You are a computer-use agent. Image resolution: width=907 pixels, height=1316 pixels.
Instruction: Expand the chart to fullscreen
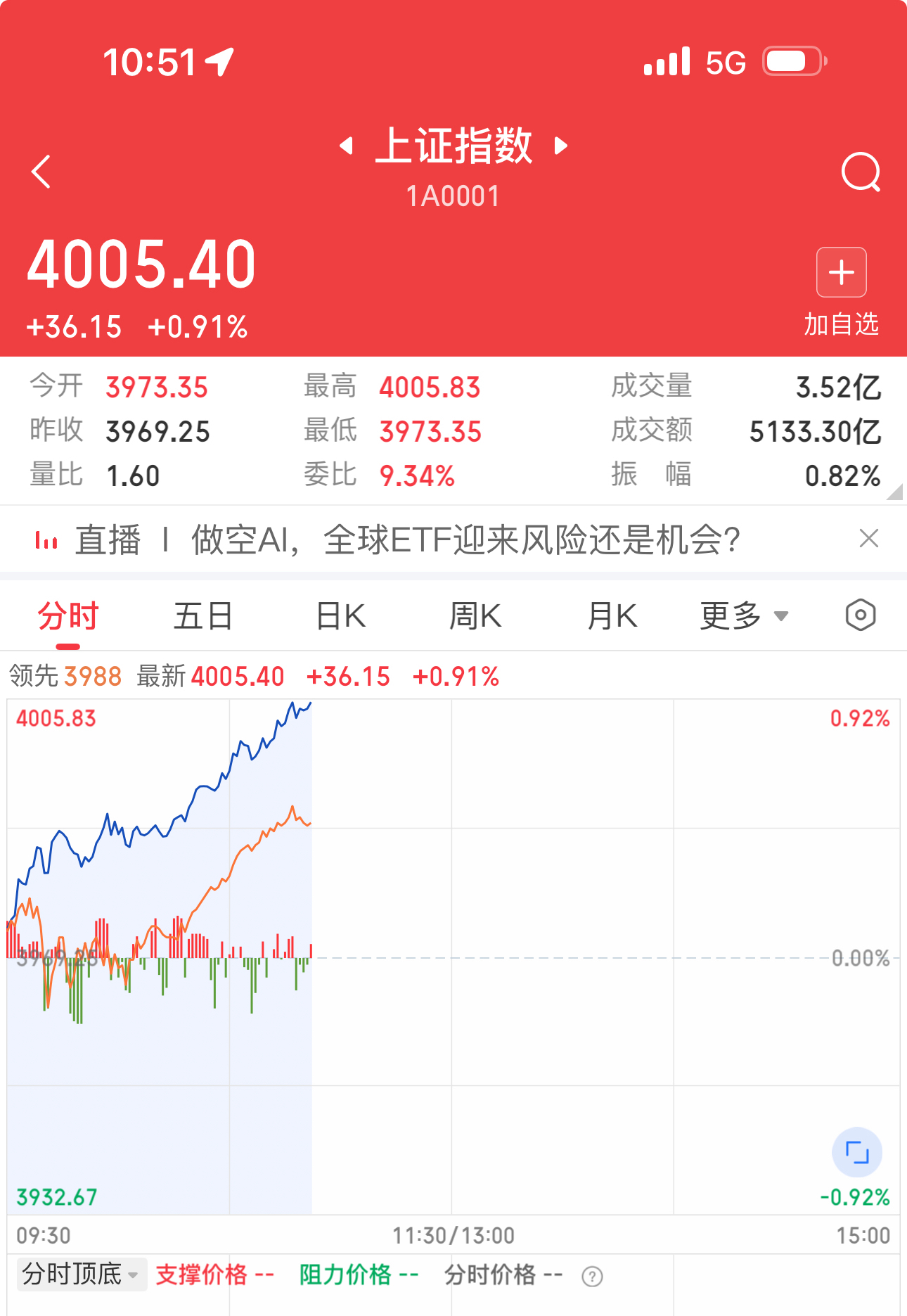coord(856,1152)
